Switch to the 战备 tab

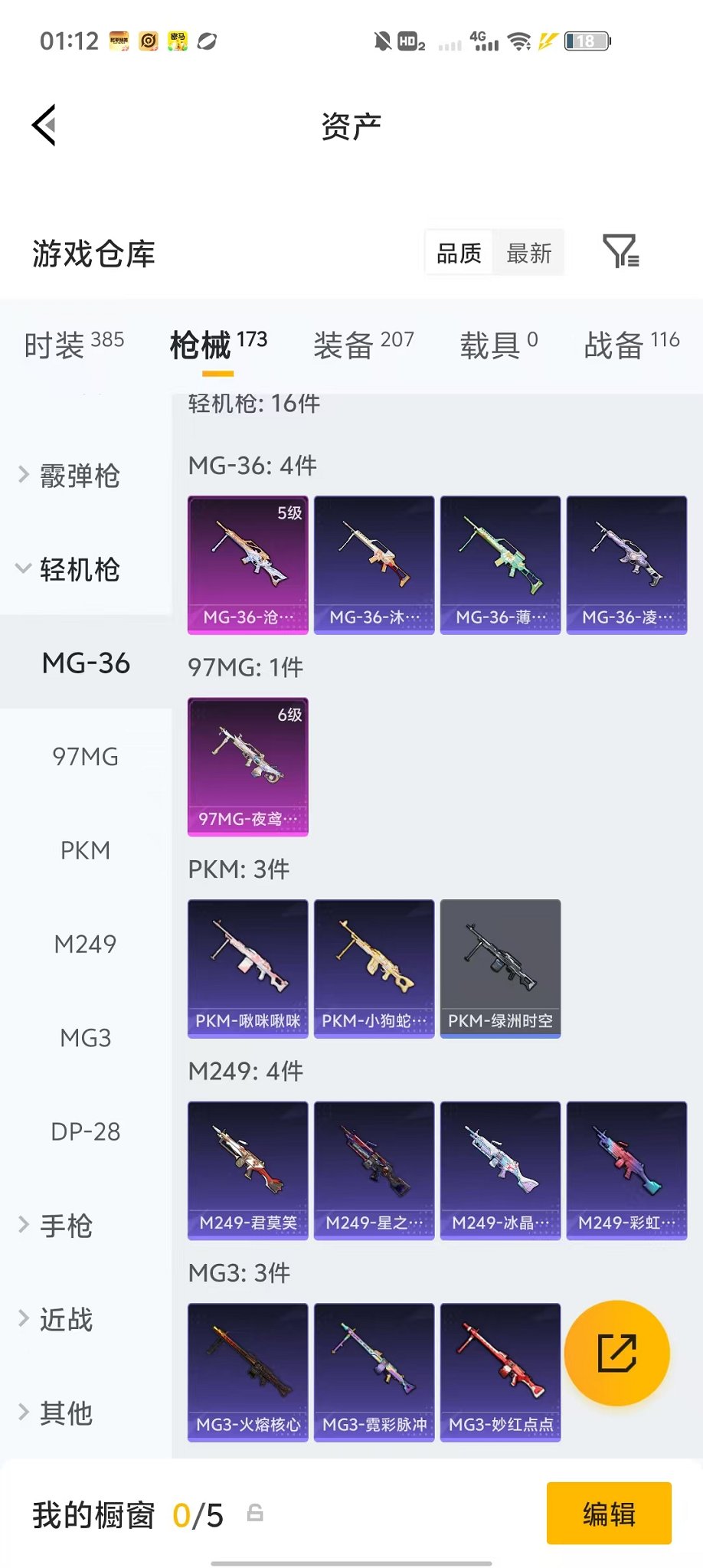tap(632, 345)
